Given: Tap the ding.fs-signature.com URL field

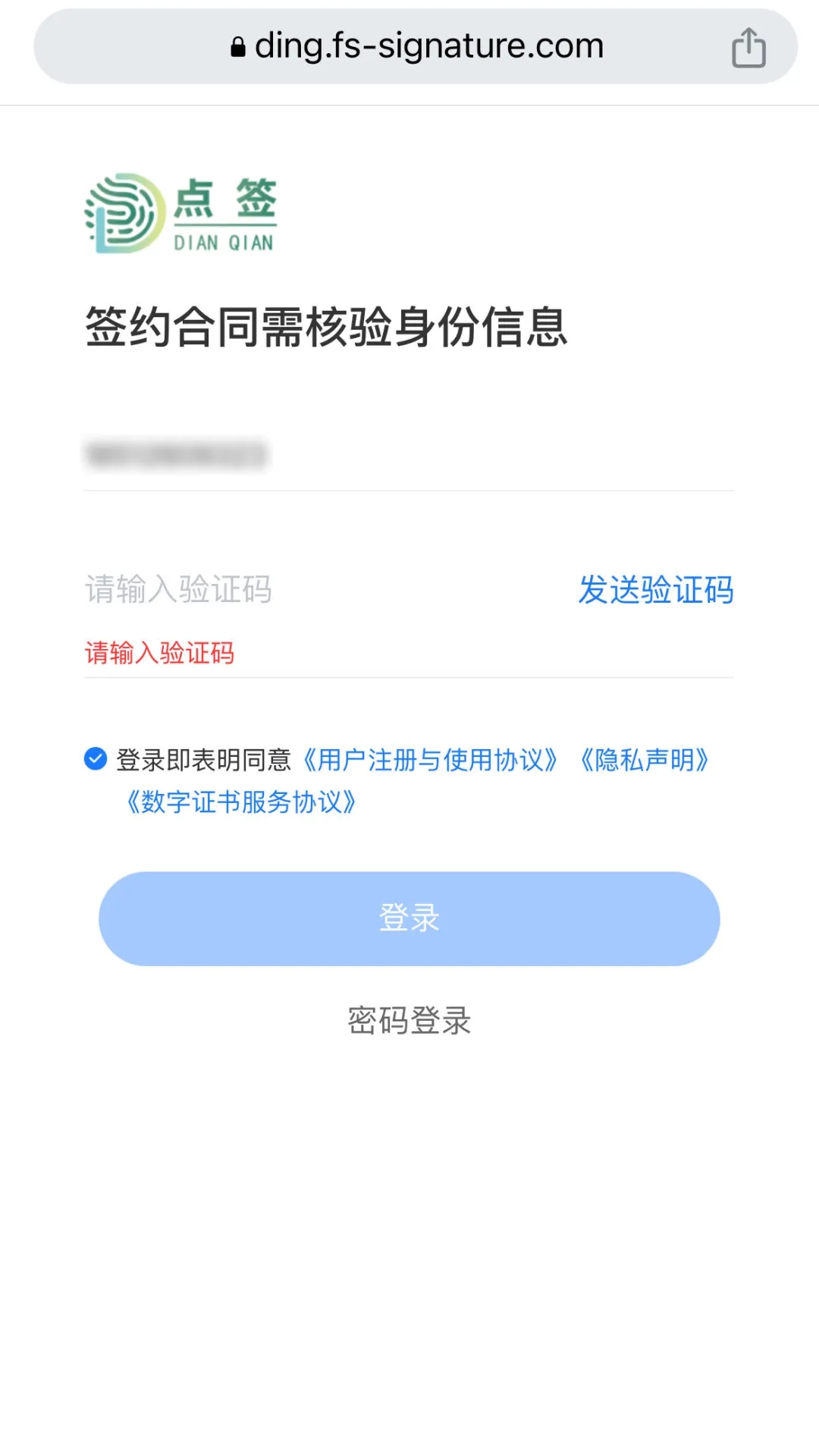Looking at the screenshot, I should point(416,46).
